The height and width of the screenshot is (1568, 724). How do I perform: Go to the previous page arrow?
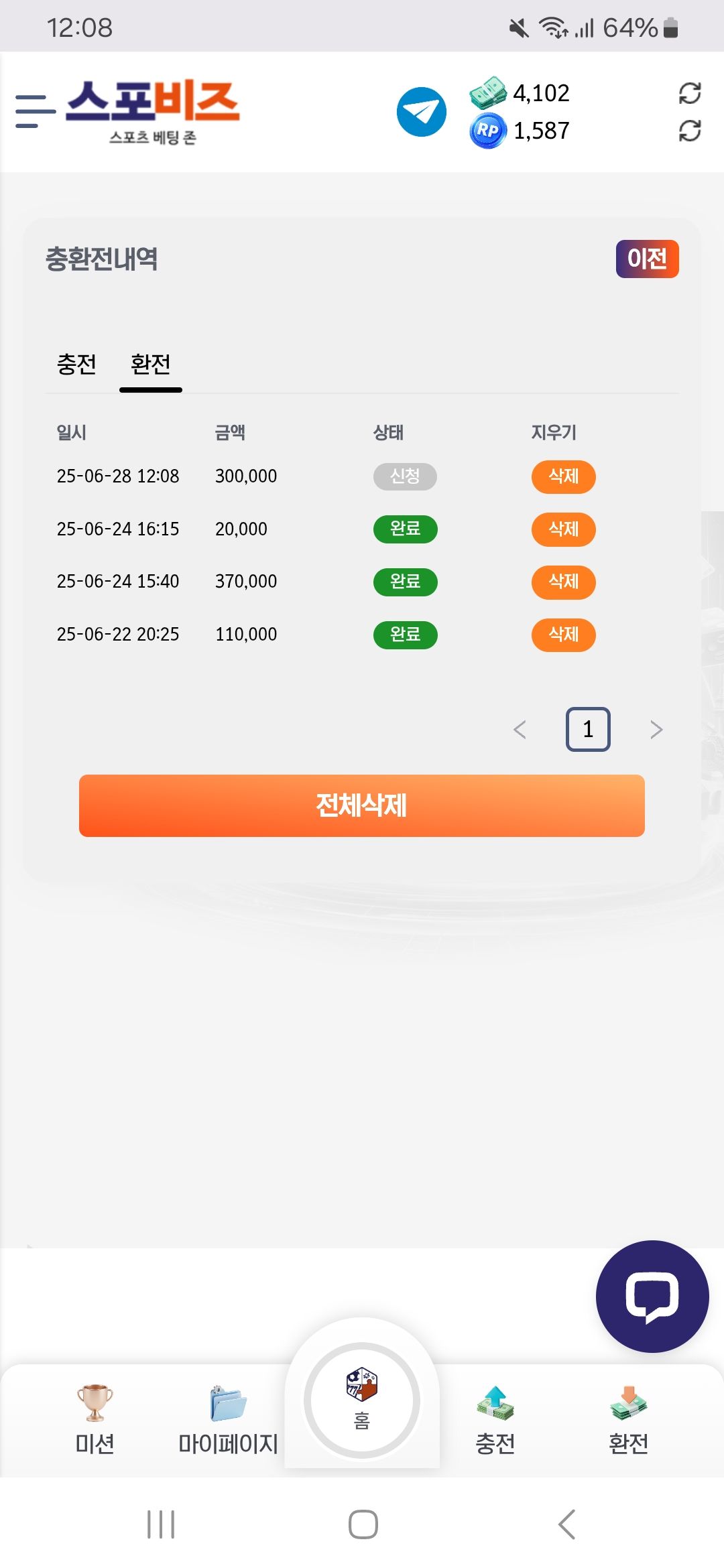(x=520, y=729)
